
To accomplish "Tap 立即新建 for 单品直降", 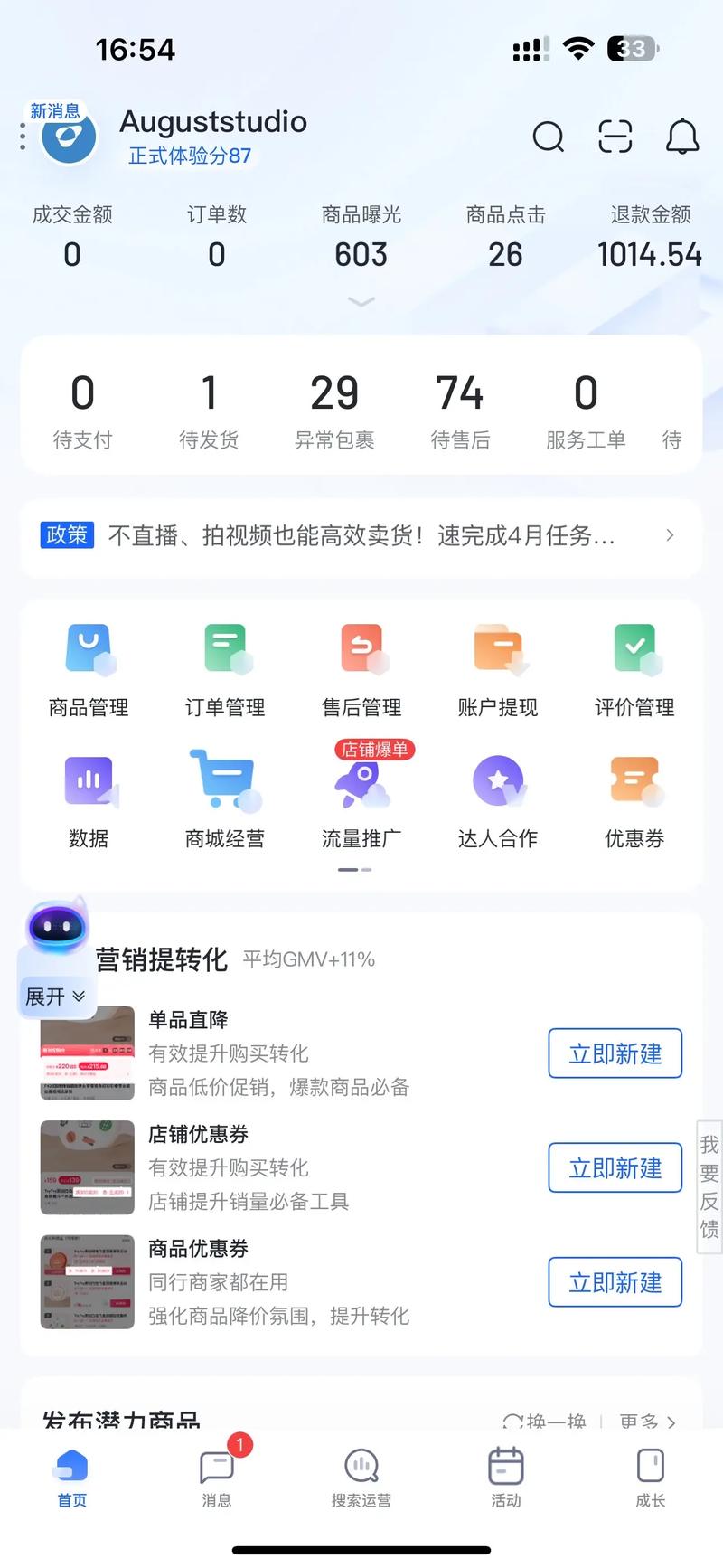I will [615, 1053].
